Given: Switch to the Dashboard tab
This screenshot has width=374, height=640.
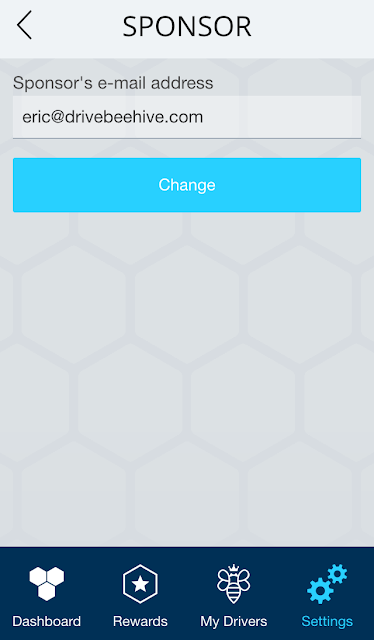Looking at the screenshot, I should [x=47, y=596].
